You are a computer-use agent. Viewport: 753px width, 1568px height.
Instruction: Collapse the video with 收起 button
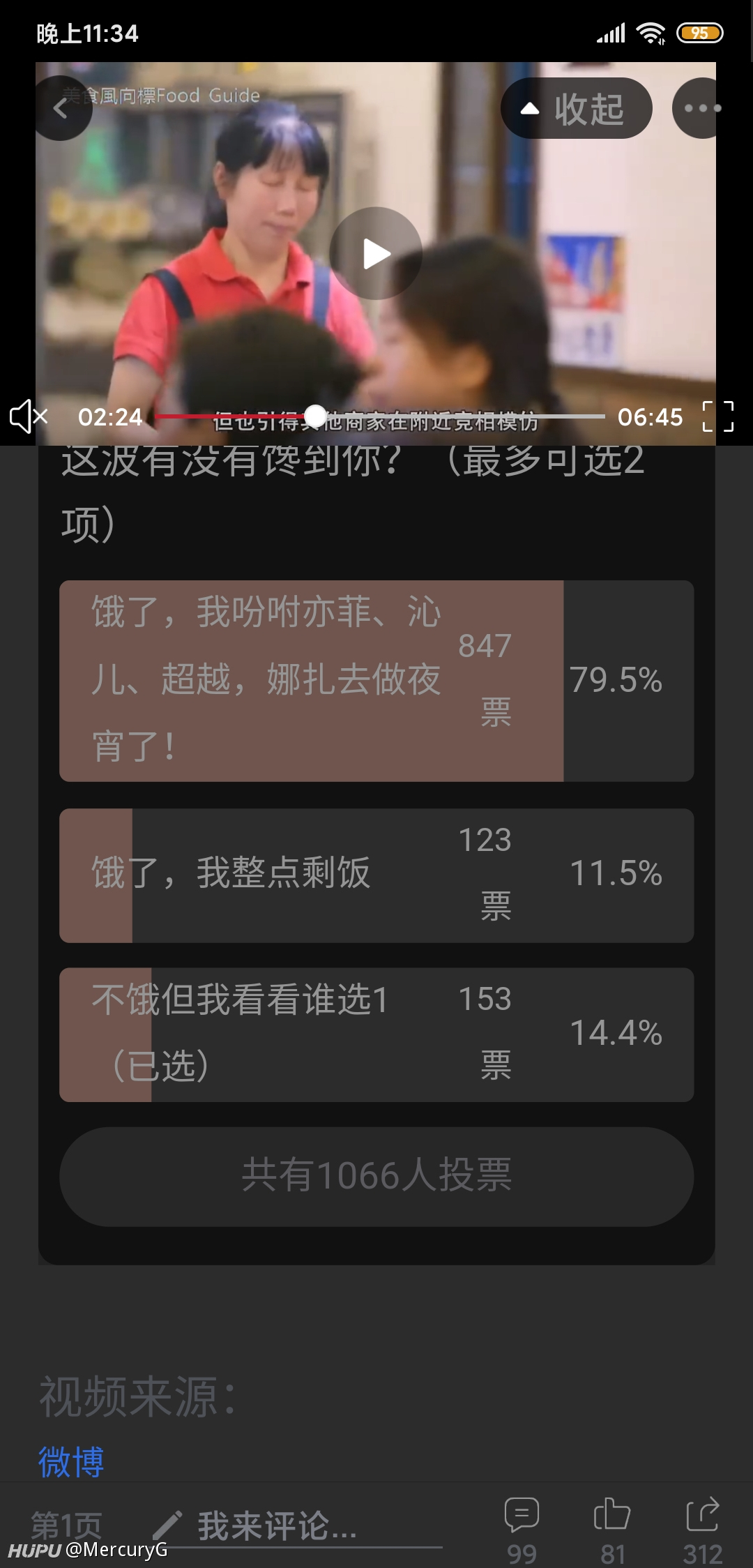pyautogui.click(x=576, y=108)
